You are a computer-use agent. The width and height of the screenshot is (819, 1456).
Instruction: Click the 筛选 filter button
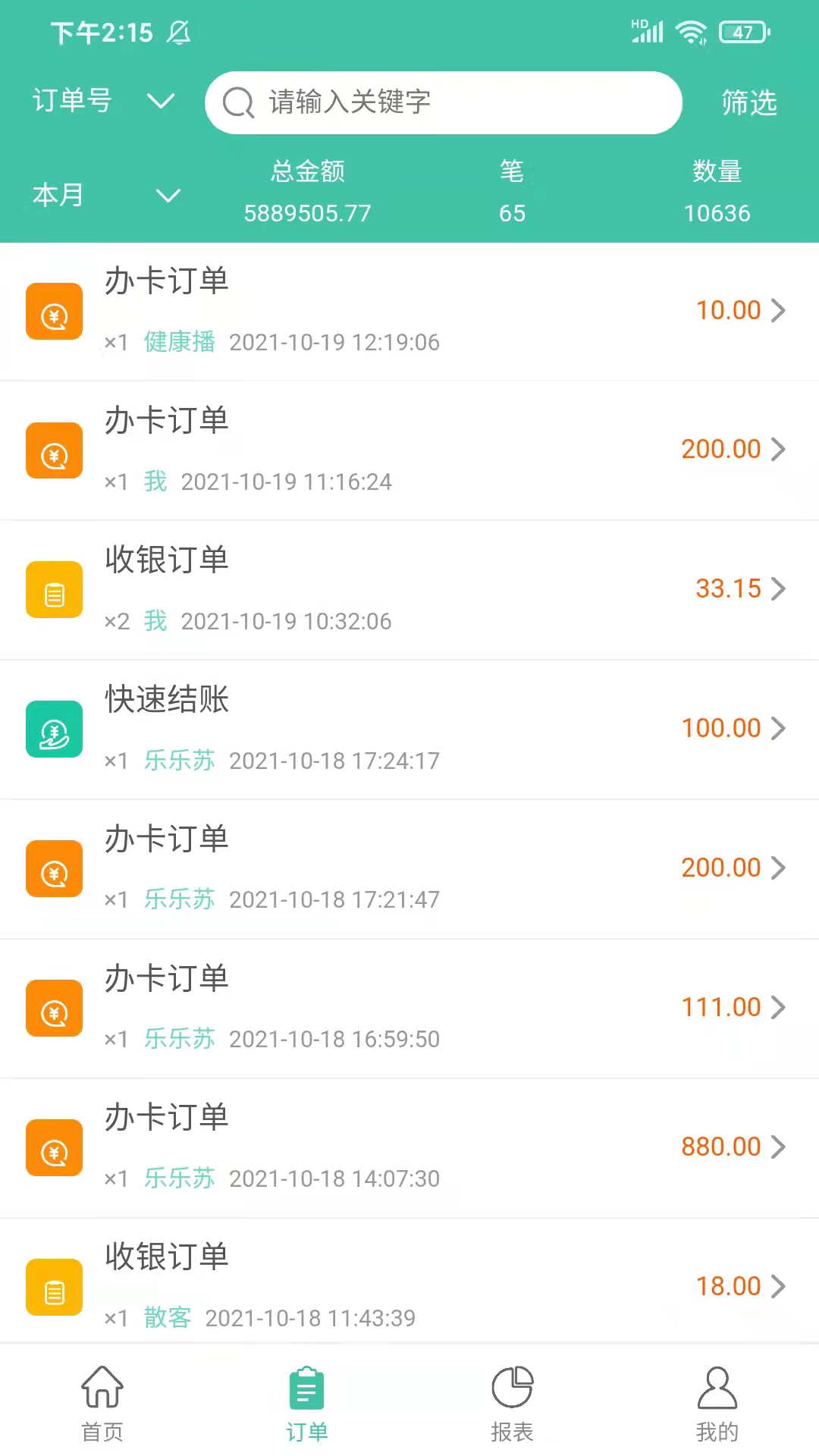pyautogui.click(x=749, y=102)
